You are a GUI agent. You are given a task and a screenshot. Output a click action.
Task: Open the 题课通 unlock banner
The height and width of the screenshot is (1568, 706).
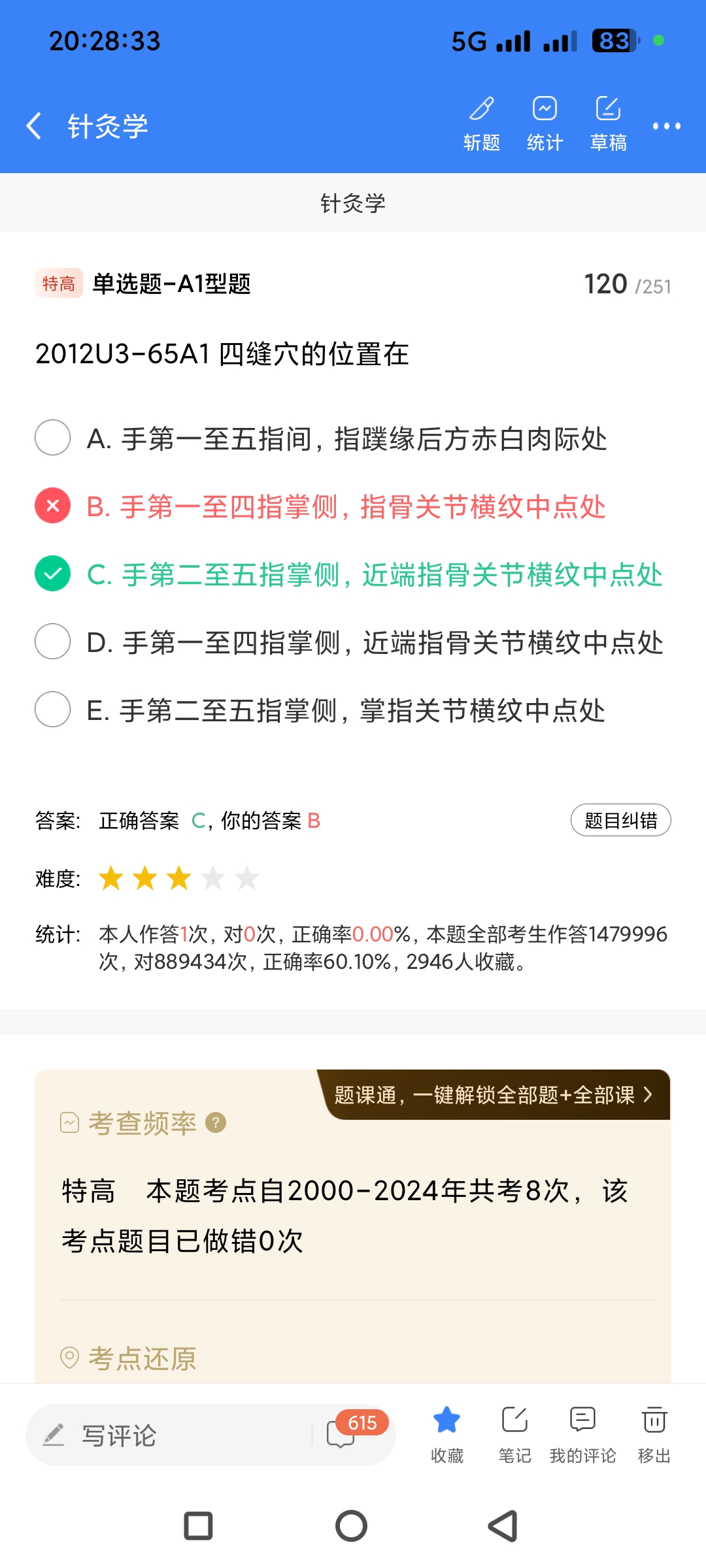(494, 1095)
